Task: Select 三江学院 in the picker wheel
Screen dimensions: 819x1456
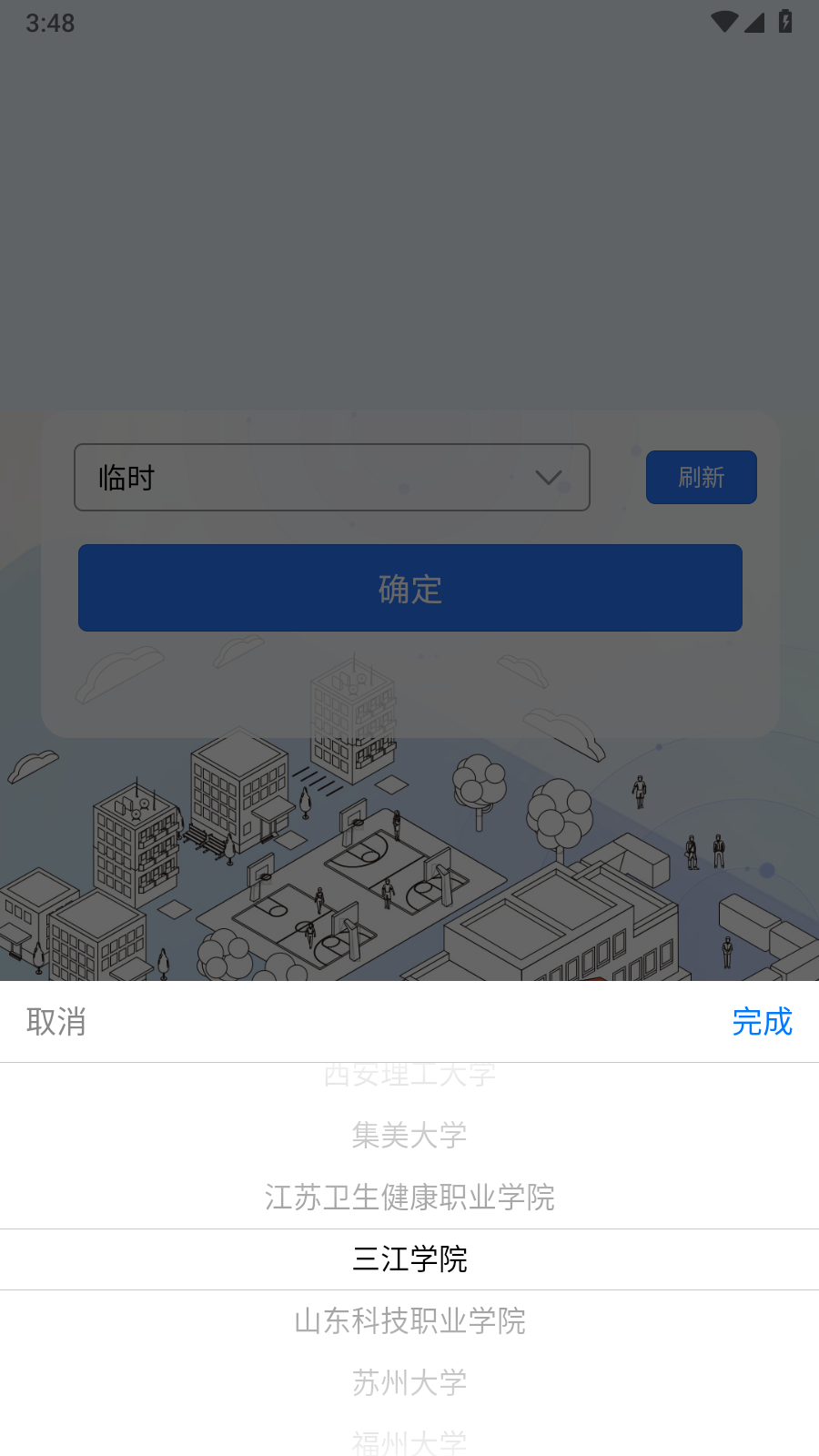Action: click(x=410, y=1259)
